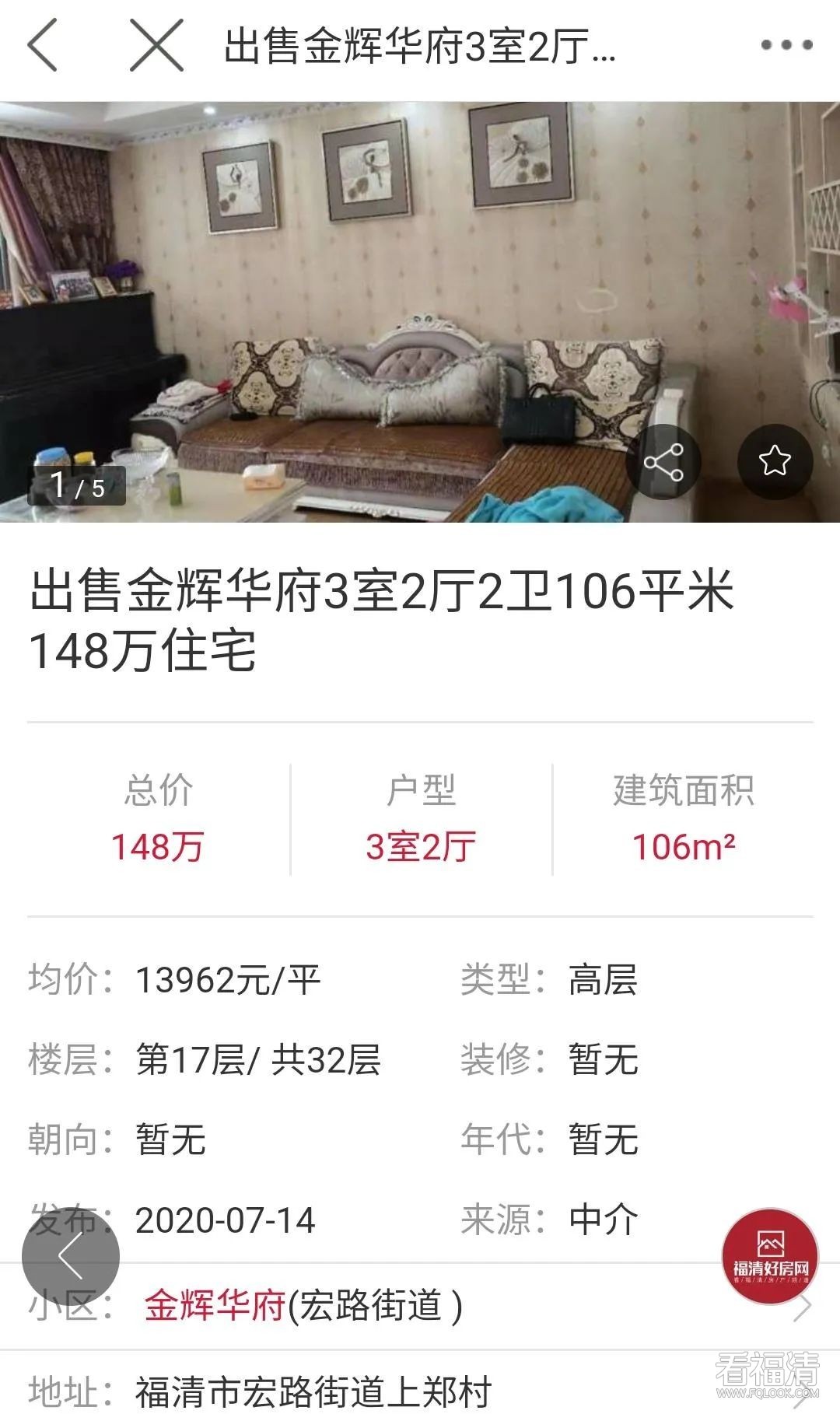Open the three-dot overflow menu

[786, 45]
